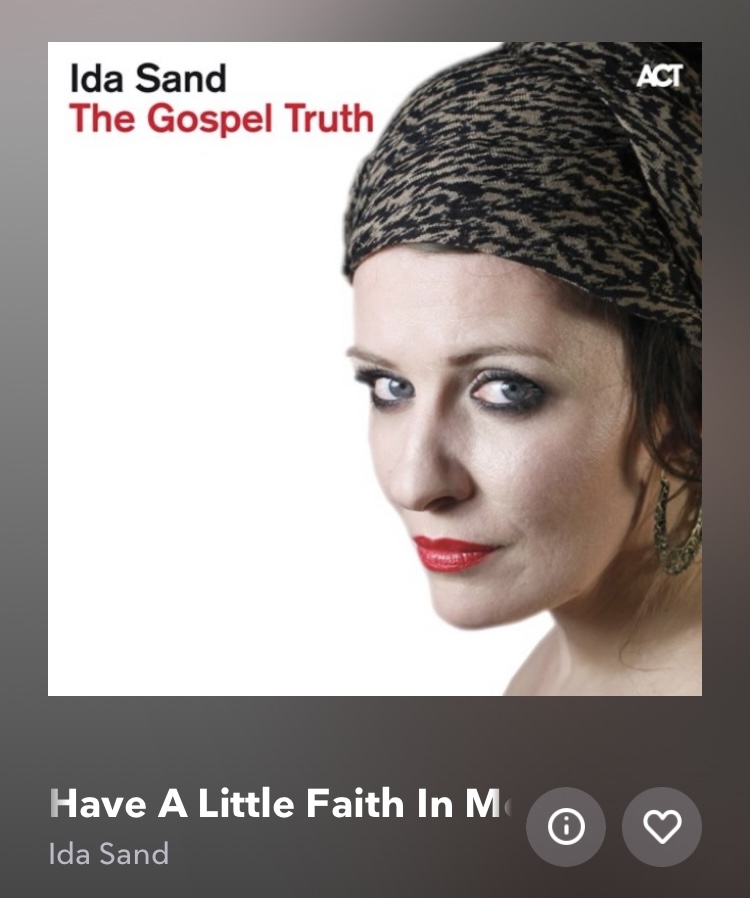This screenshot has width=750, height=898.
Task: Open track info for Have A Little Faith
Action: pos(566,826)
